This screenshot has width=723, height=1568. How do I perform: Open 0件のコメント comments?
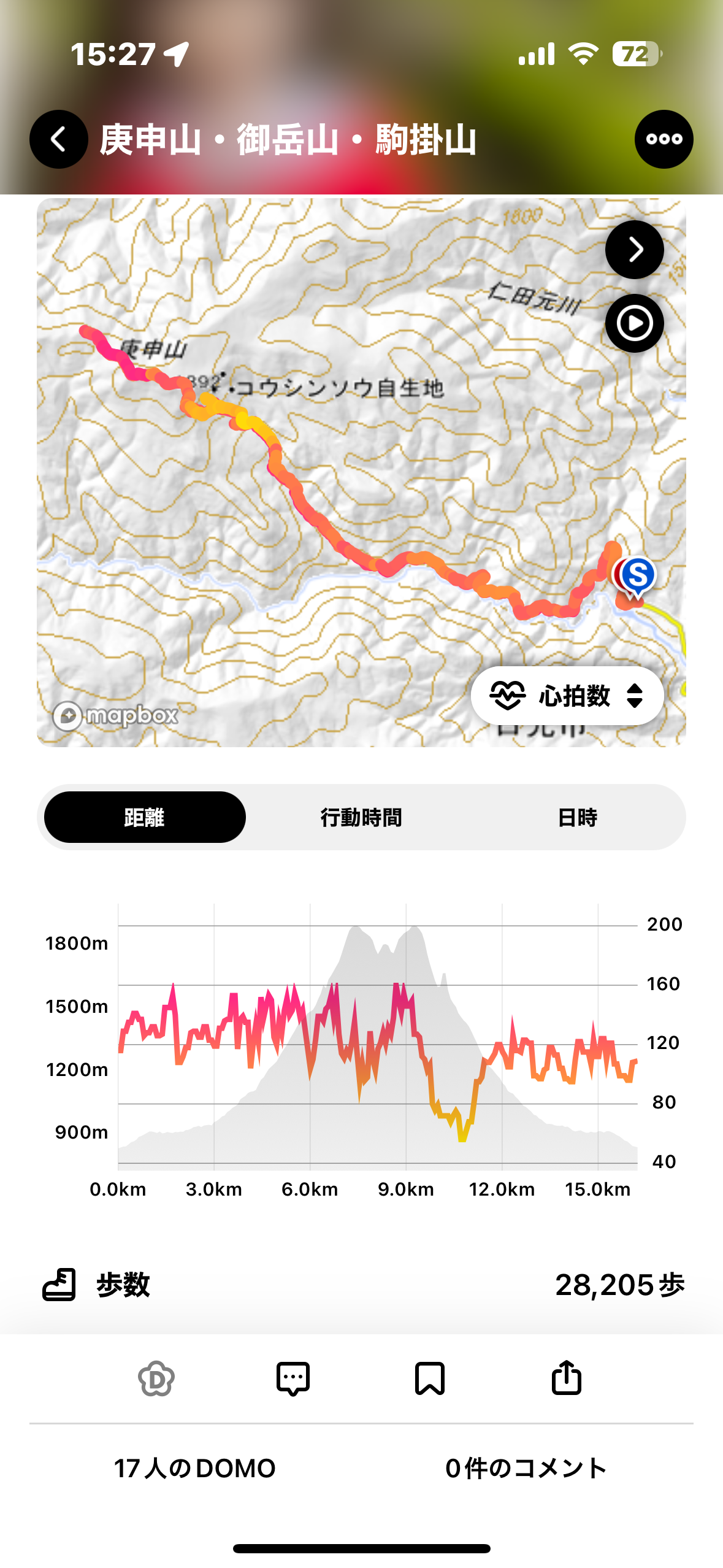[526, 1468]
